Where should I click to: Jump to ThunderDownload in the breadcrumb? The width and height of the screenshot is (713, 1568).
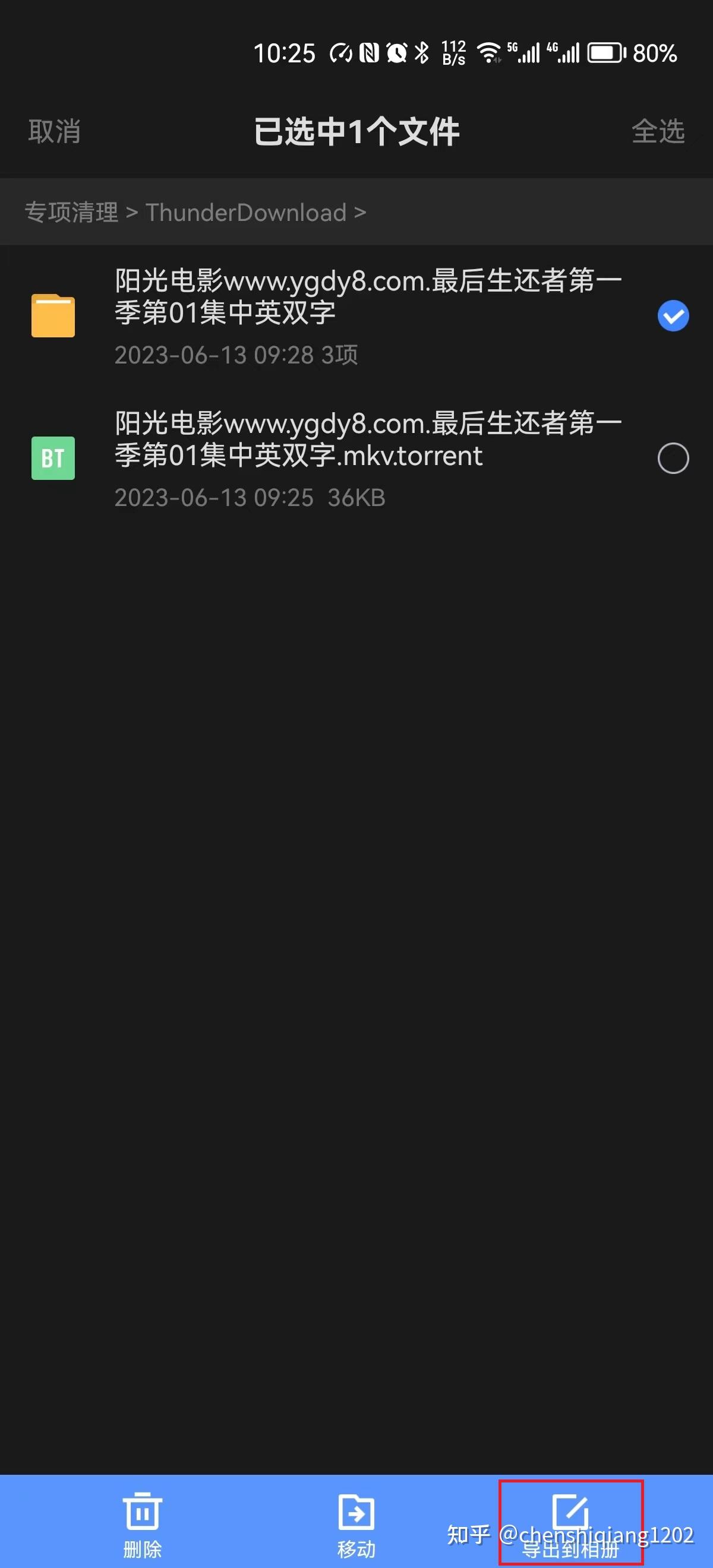coord(246,213)
